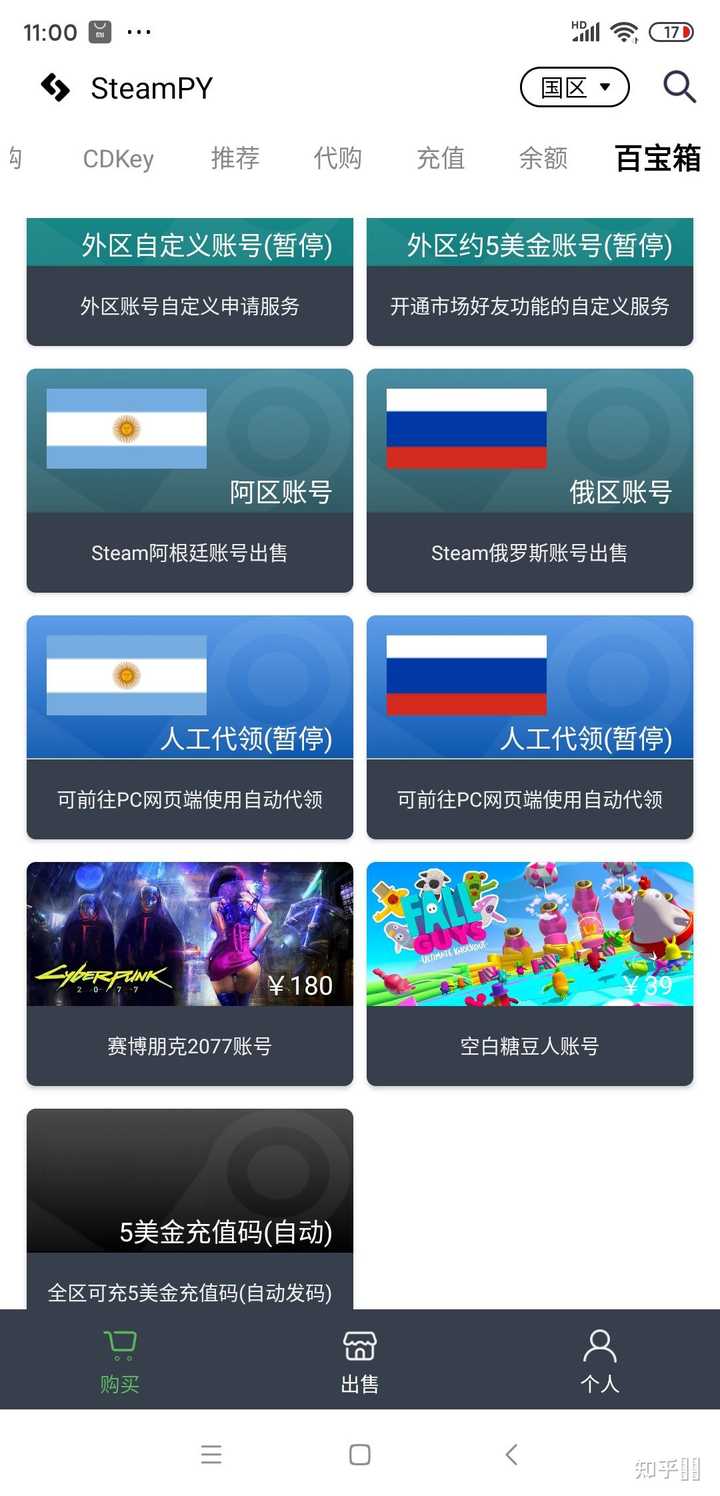Open the Android recent apps button
The height and width of the screenshot is (1496, 720).
pyautogui.click(x=211, y=1454)
